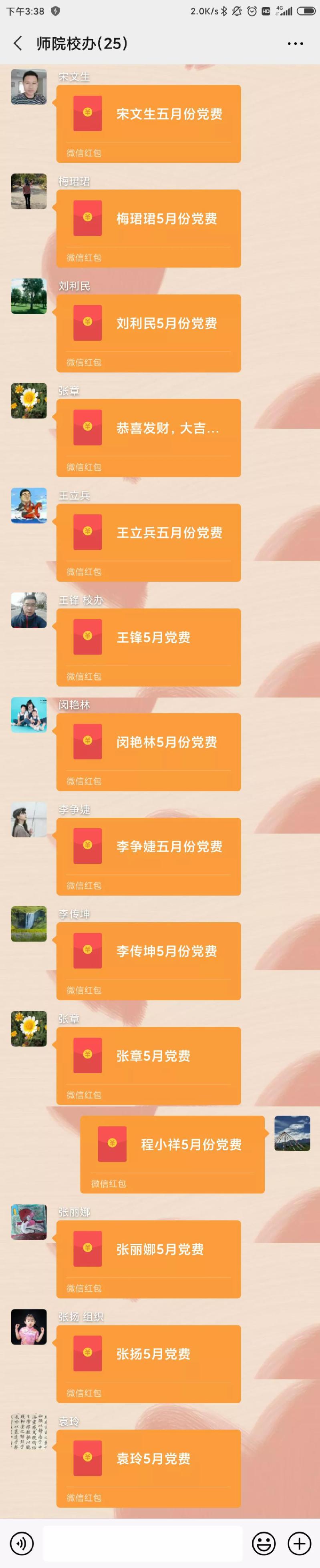Open the emoji sticker panel

point(264,1543)
